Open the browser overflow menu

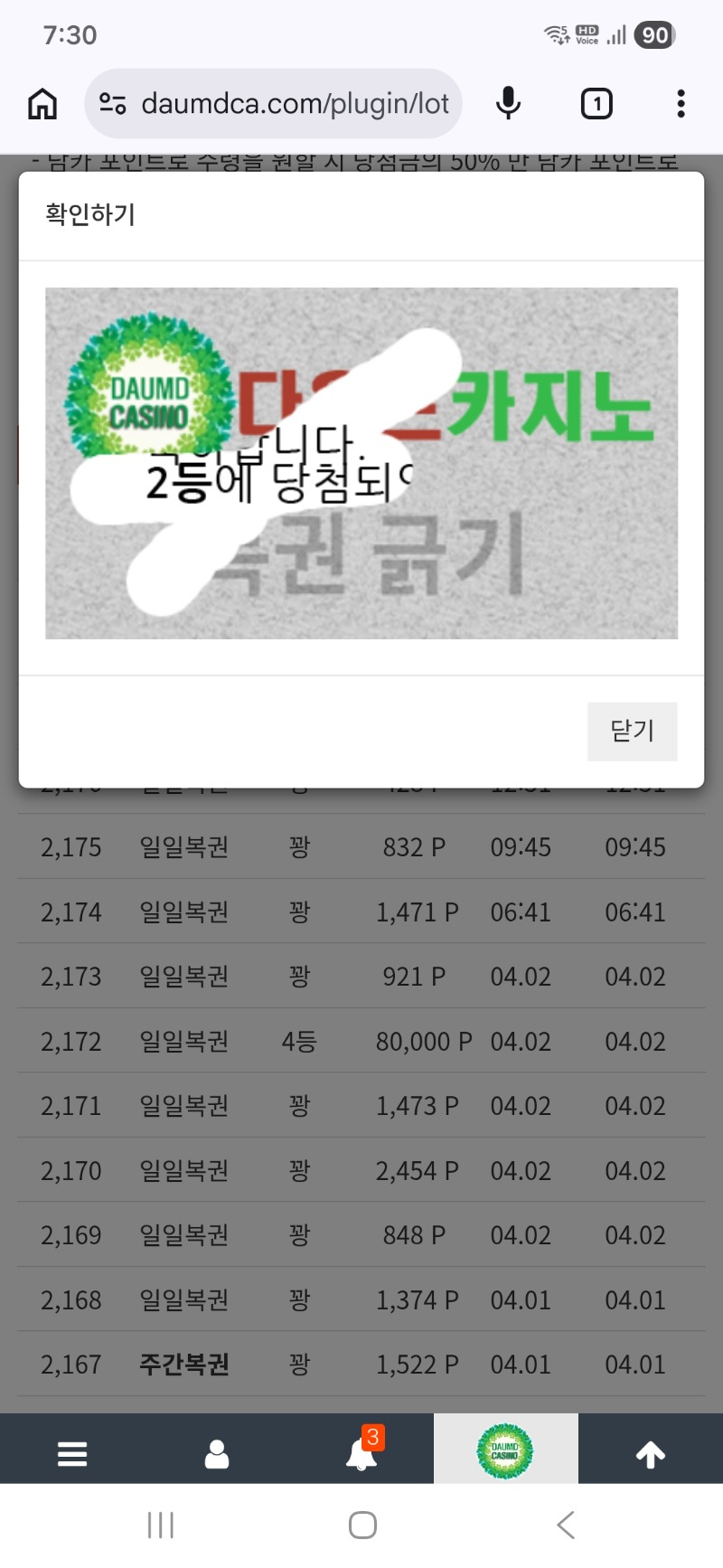(681, 104)
